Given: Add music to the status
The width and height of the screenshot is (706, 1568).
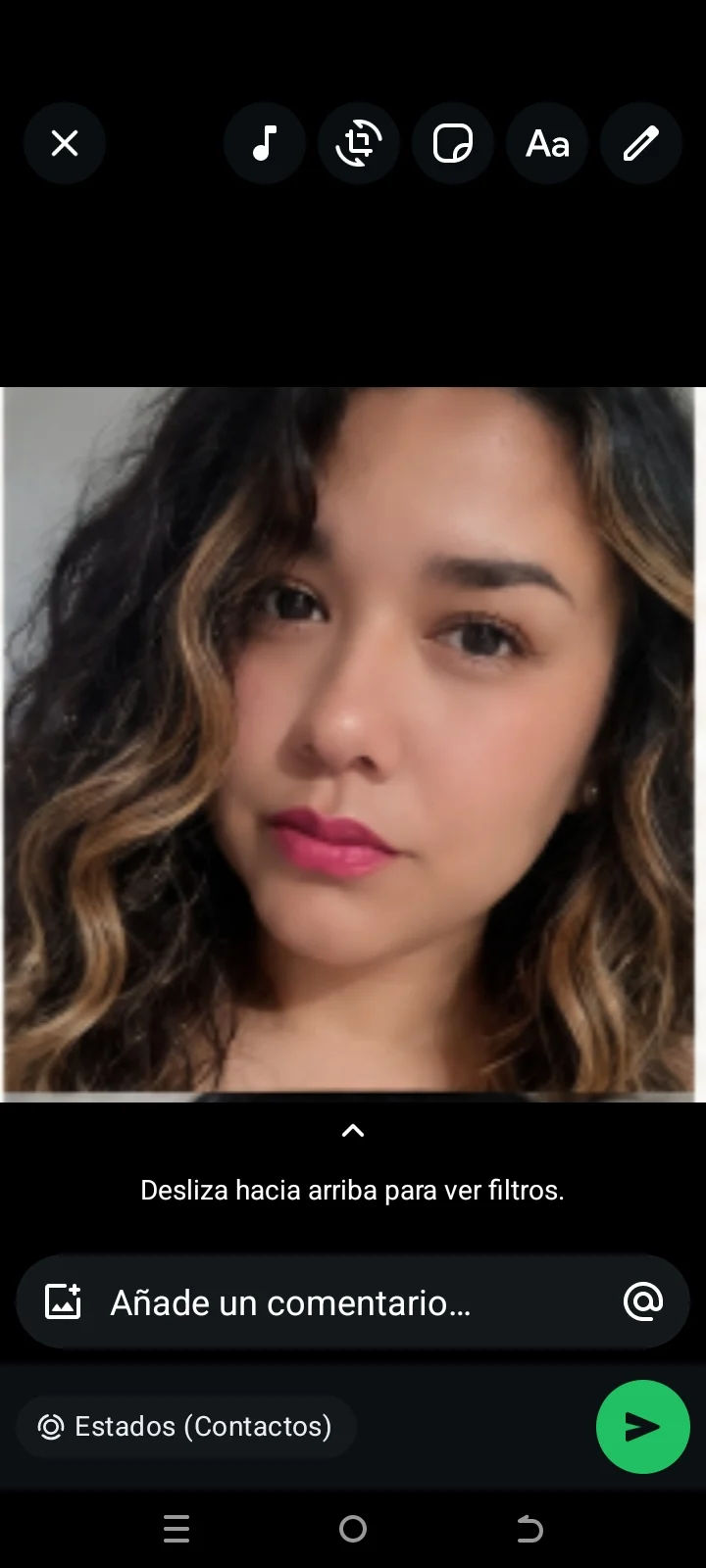Looking at the screenshot, I should click(265, 144).
